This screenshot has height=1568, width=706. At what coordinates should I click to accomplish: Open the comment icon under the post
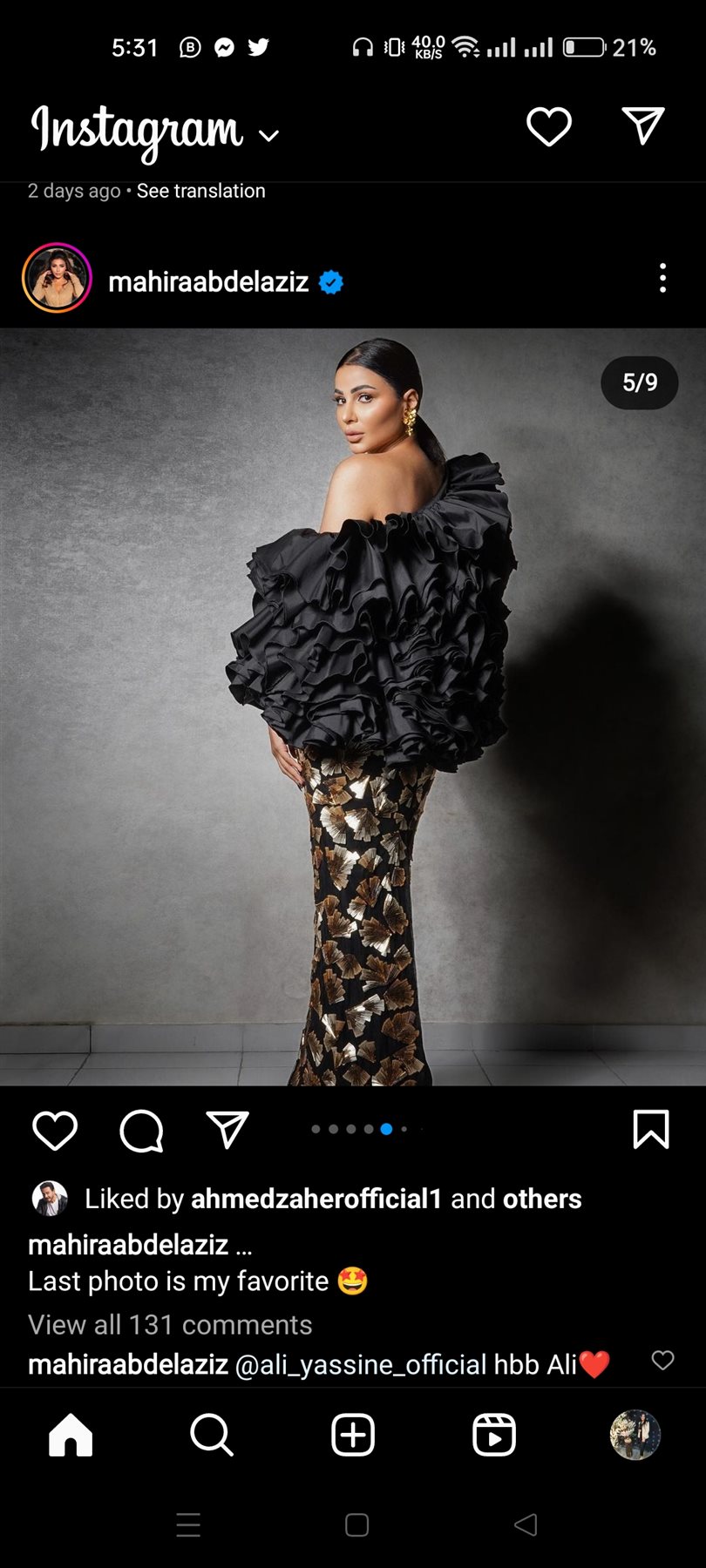(141, 1130)
